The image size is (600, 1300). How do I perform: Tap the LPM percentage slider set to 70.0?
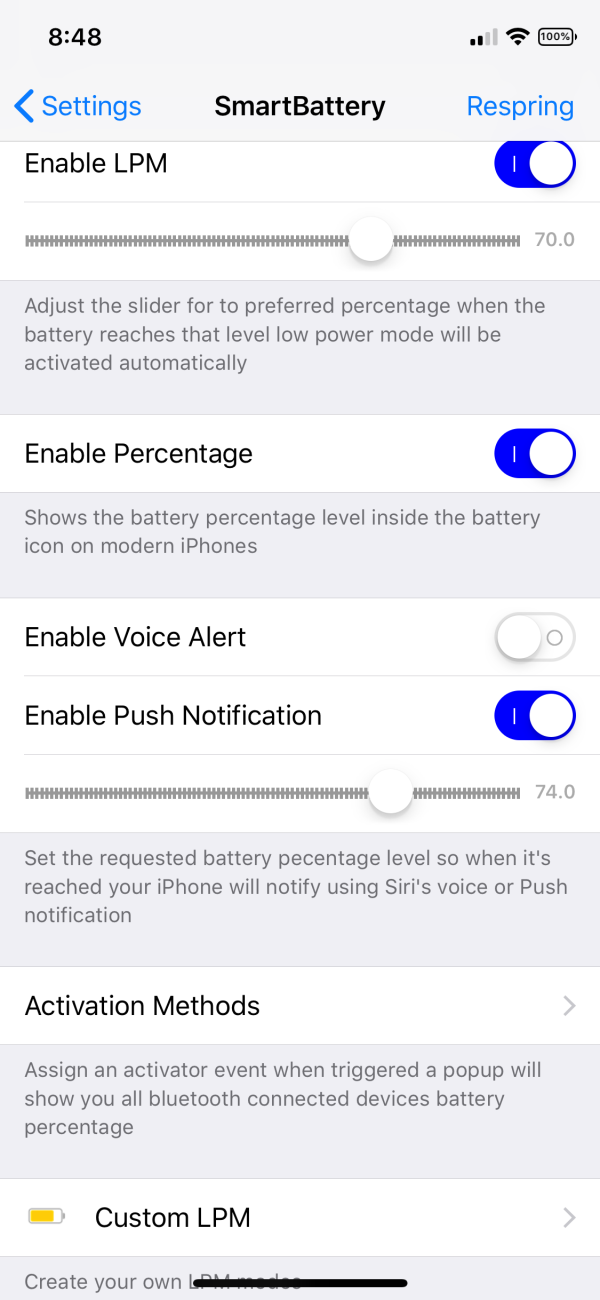pos(371,241)
